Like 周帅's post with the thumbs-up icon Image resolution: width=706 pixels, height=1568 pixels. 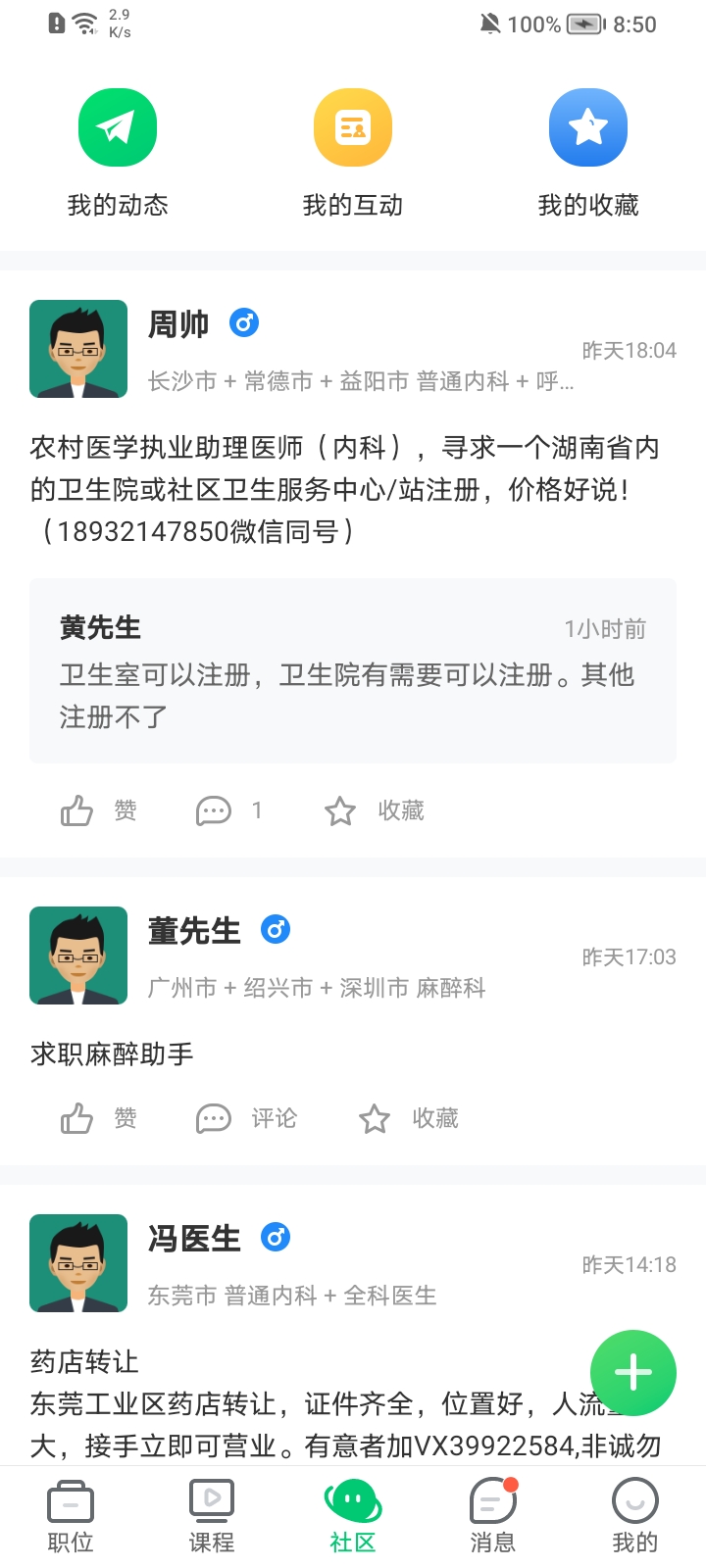[76, 810]
